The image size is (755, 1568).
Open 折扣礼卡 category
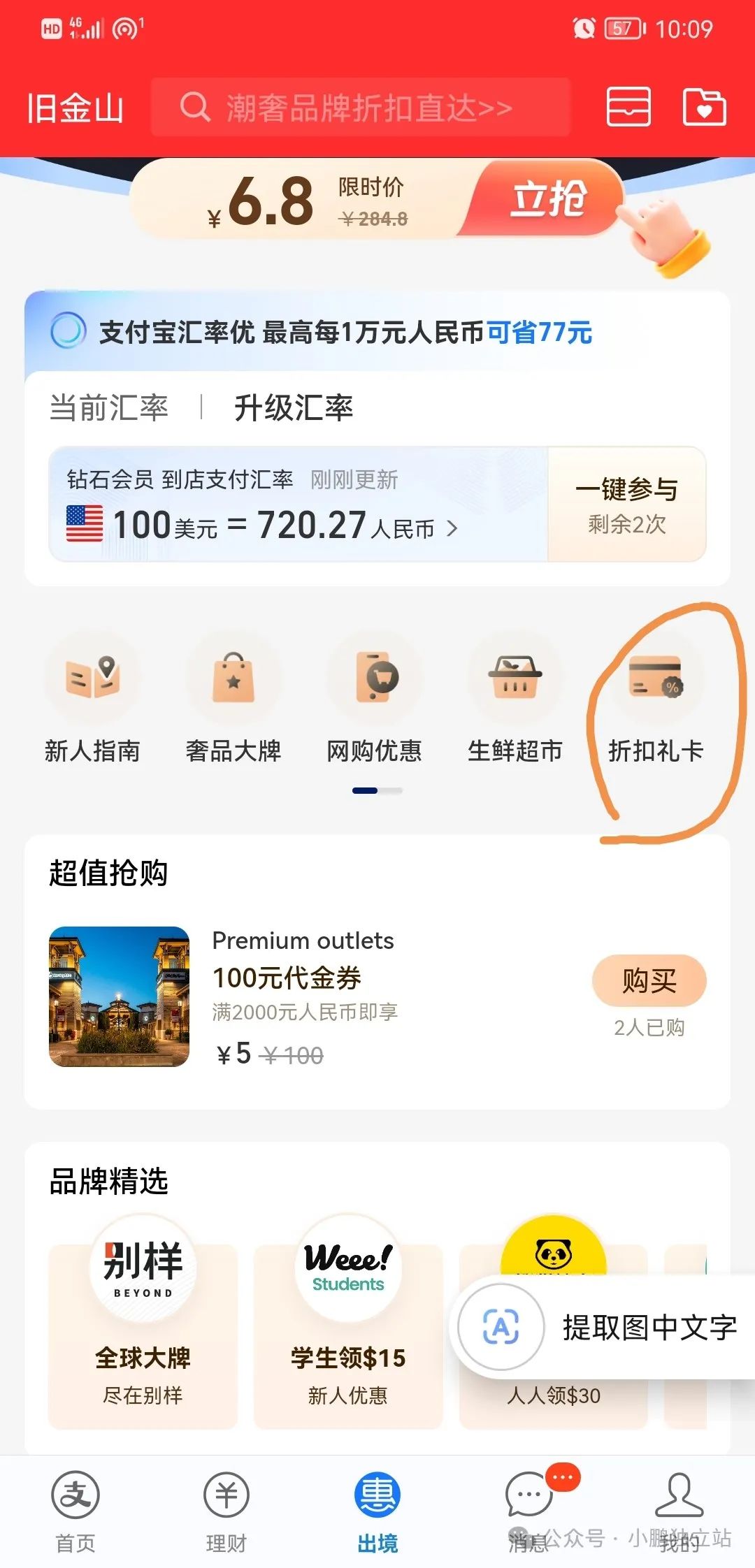(656, 700)
